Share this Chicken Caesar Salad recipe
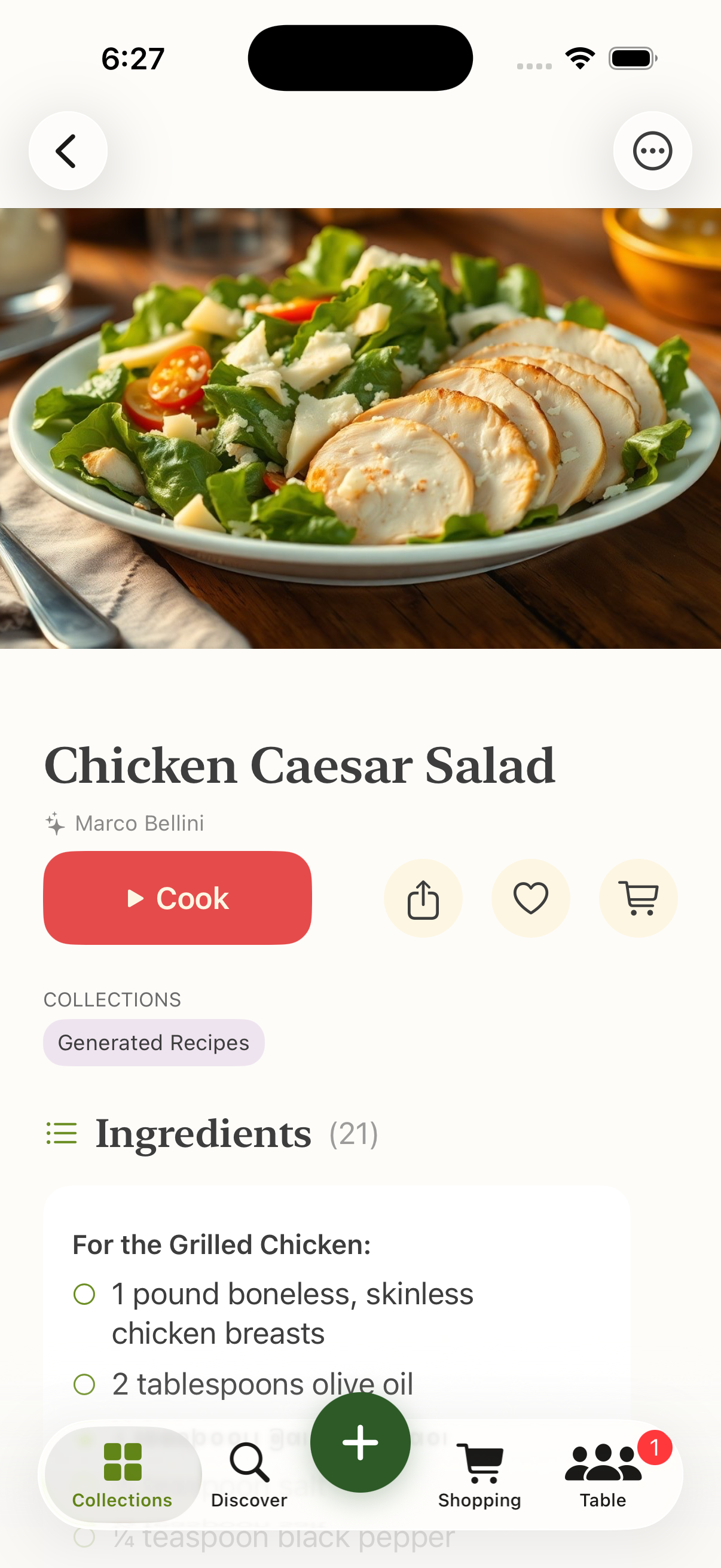The height and width of the screenshot is (1568, 721). tap(423, 898)
